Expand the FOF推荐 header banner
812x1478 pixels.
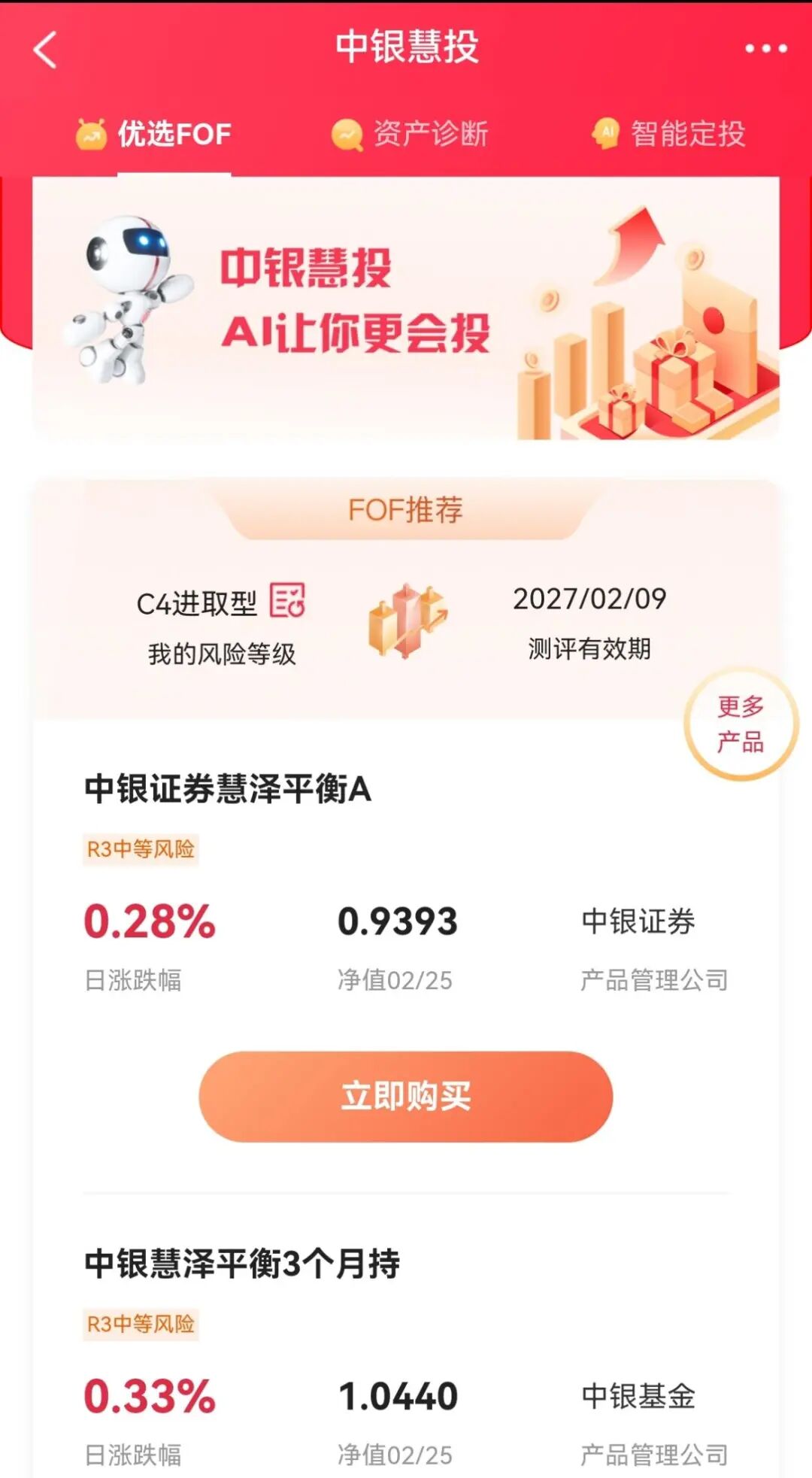[x=406, y=509]
